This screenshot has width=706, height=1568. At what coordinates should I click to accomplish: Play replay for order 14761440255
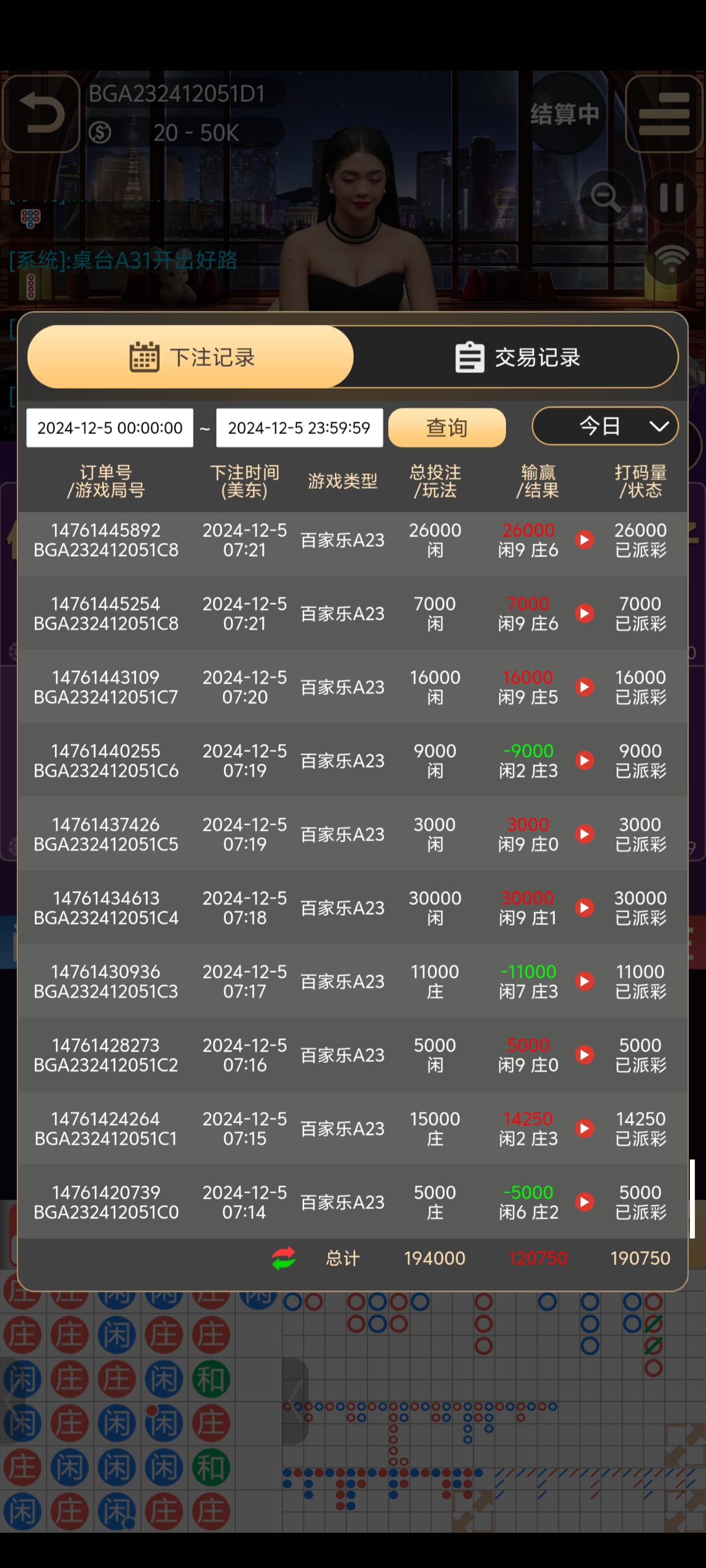[585, 761]
